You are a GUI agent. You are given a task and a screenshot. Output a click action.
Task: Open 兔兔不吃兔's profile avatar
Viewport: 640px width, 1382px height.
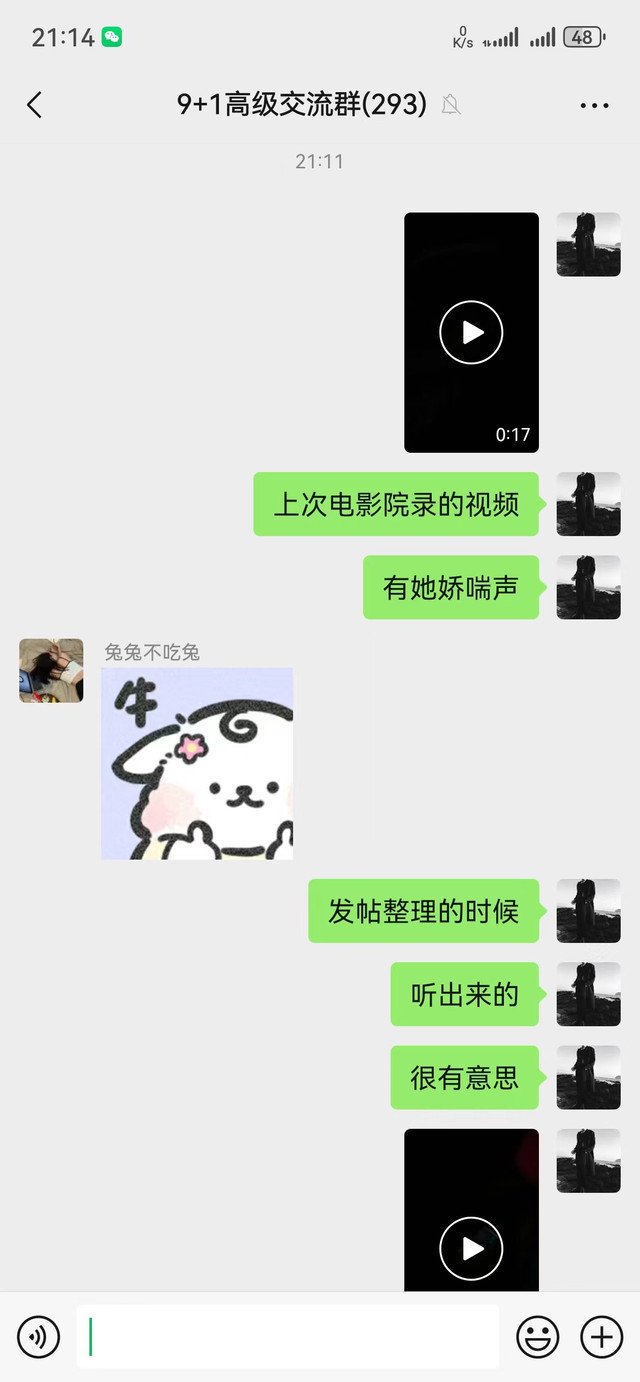pyautogui.click(x=51, y=671)
